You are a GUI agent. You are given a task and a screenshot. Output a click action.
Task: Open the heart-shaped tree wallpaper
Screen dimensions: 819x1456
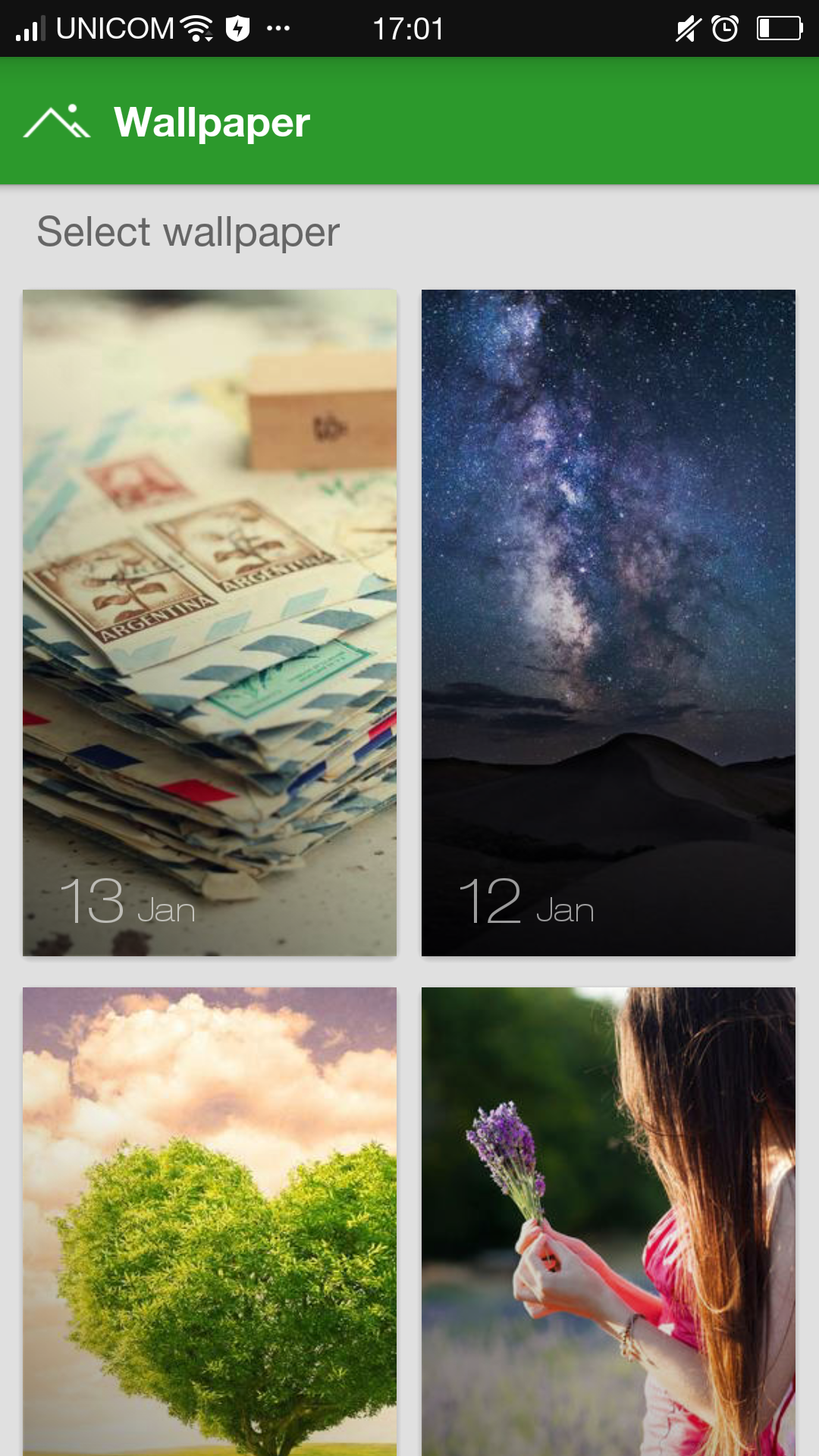click(209, 1221)
